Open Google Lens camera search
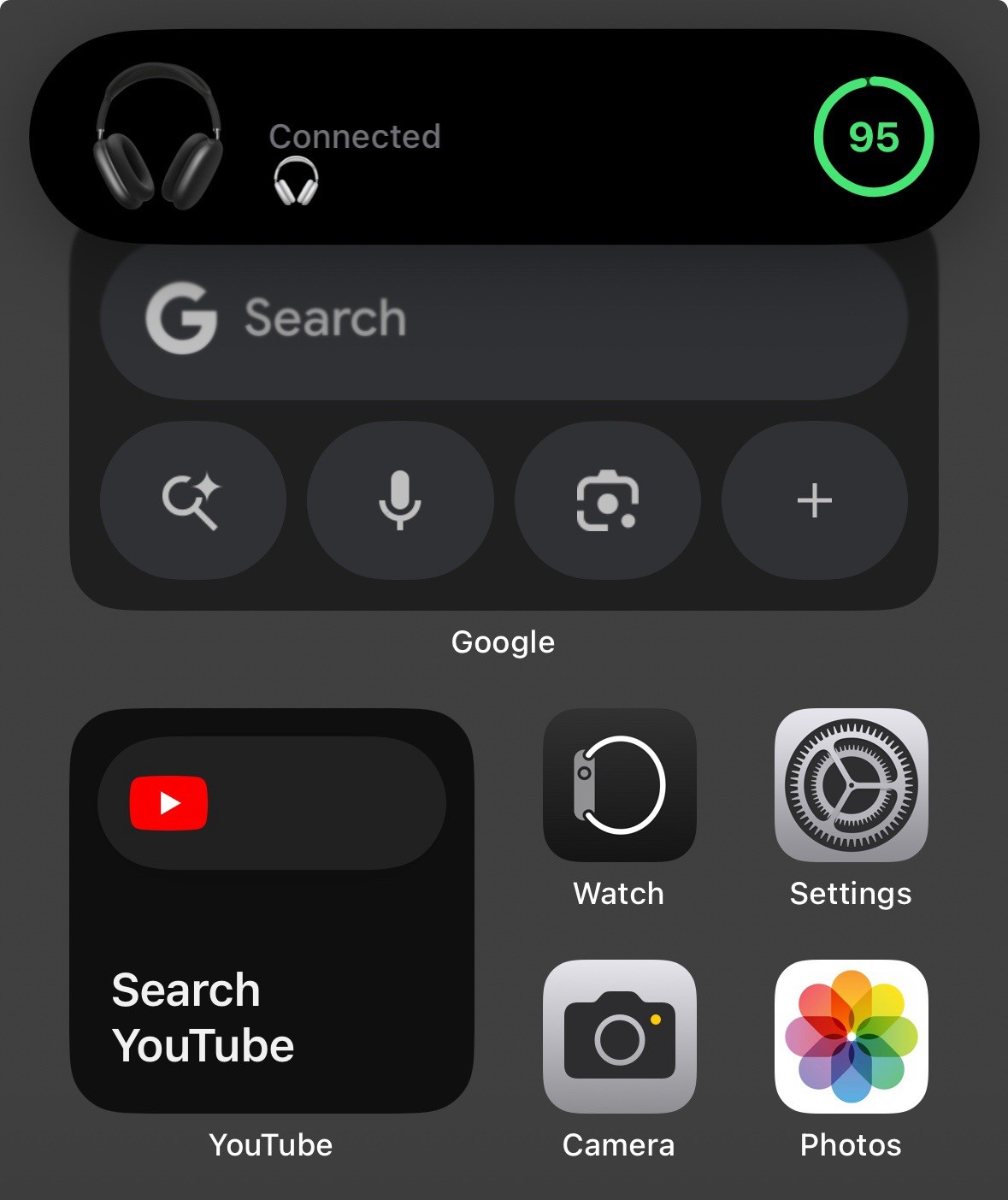Screen dimensions: 1008x1200 pyautogui.click(x=607, y=501)
